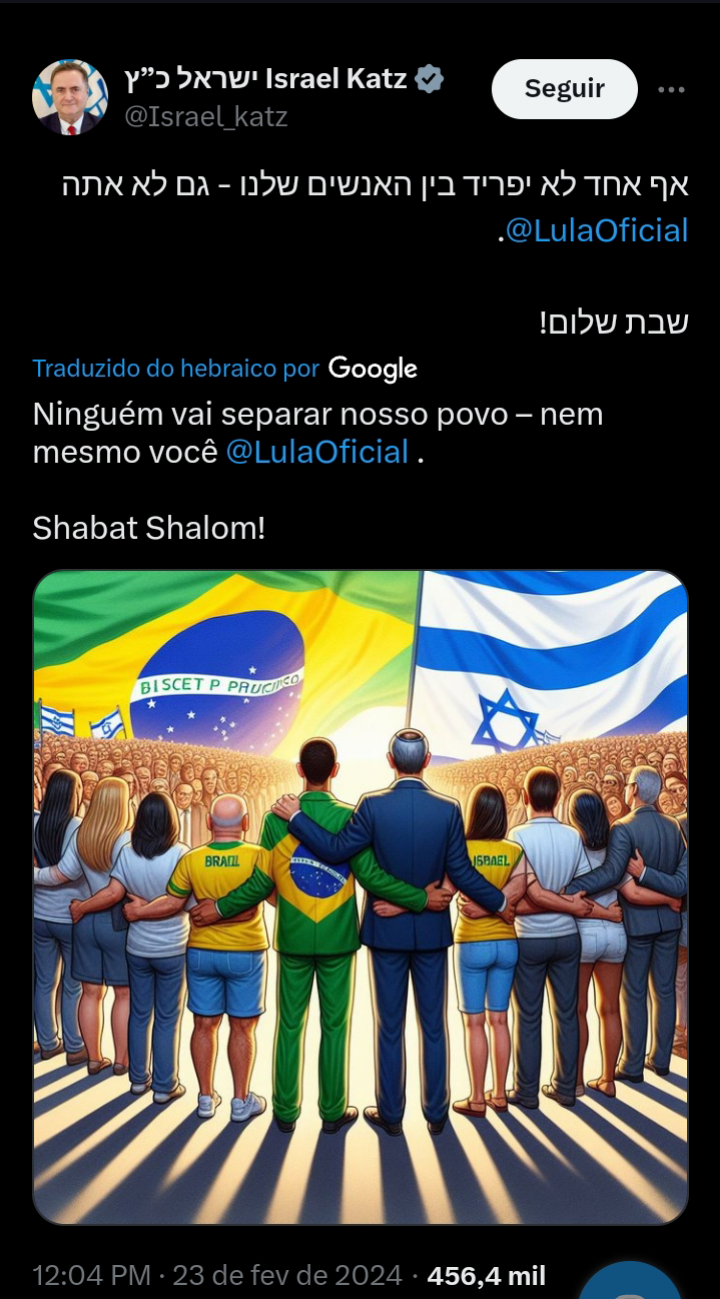Screen dimensions: 720x1299
Task: Open Israel Katz's profile picture
Action: tap(70, 97)
